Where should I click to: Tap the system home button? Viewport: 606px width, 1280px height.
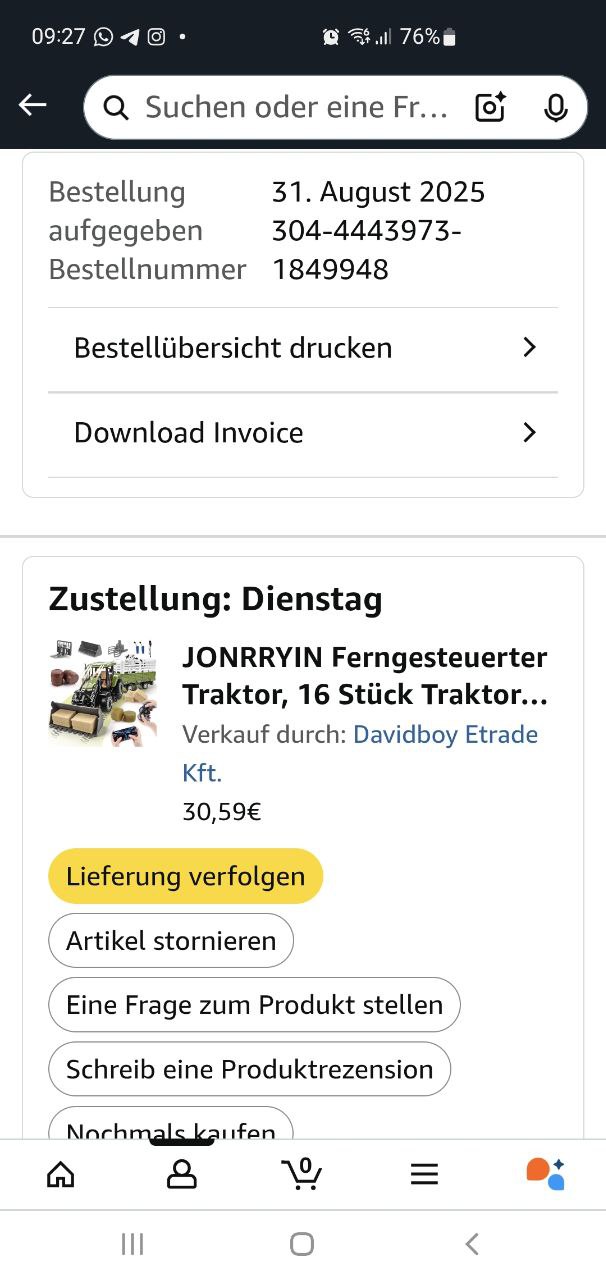pos(302,1244)
